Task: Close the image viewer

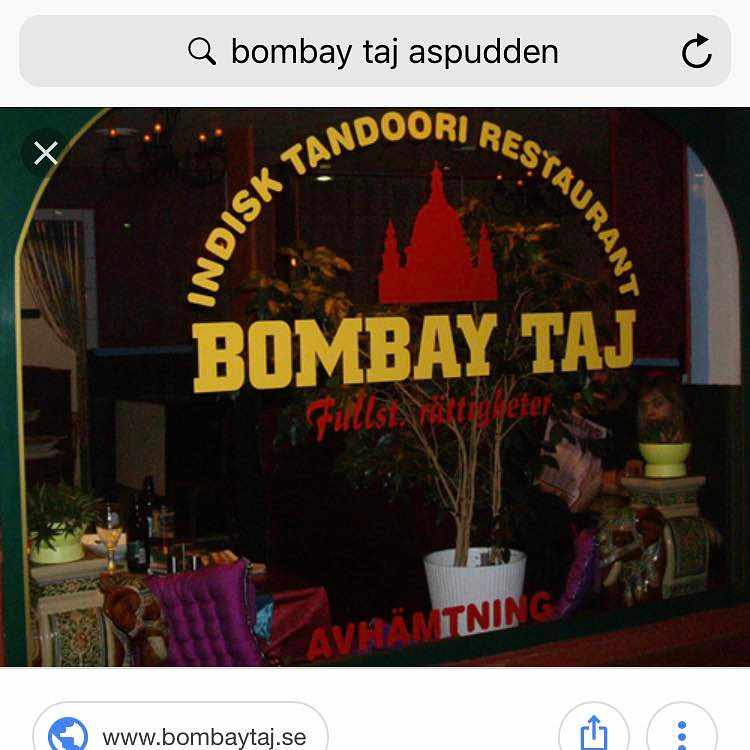Action: 45,153
